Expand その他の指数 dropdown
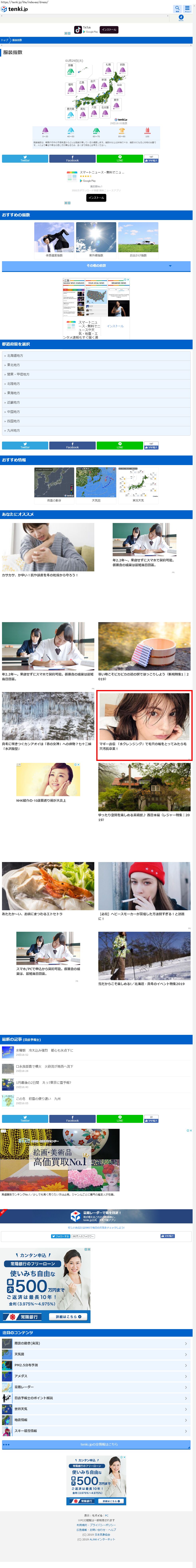Viewport: 196px width, 1568px height. point(96,266)
